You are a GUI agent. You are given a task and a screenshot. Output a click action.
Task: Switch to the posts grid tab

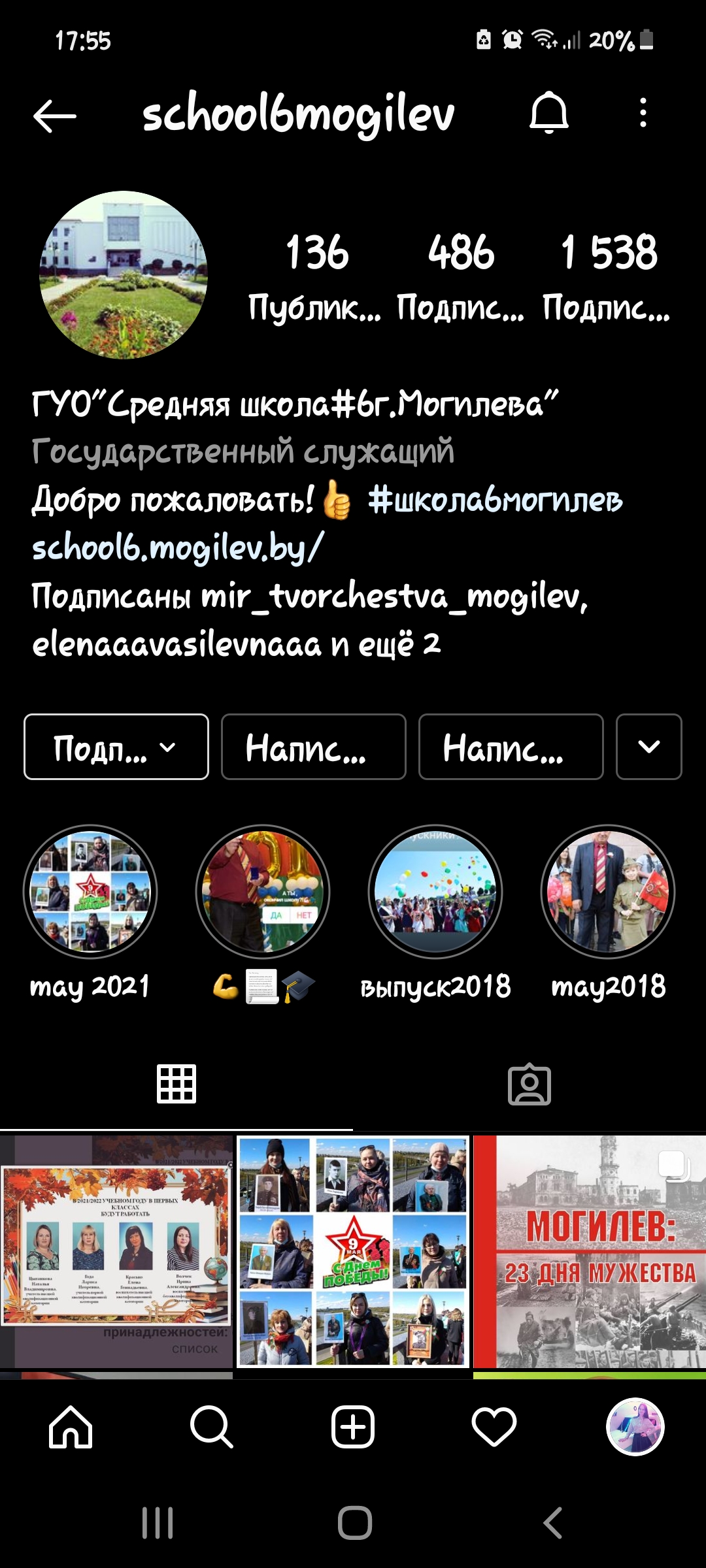pos(176,1085)
